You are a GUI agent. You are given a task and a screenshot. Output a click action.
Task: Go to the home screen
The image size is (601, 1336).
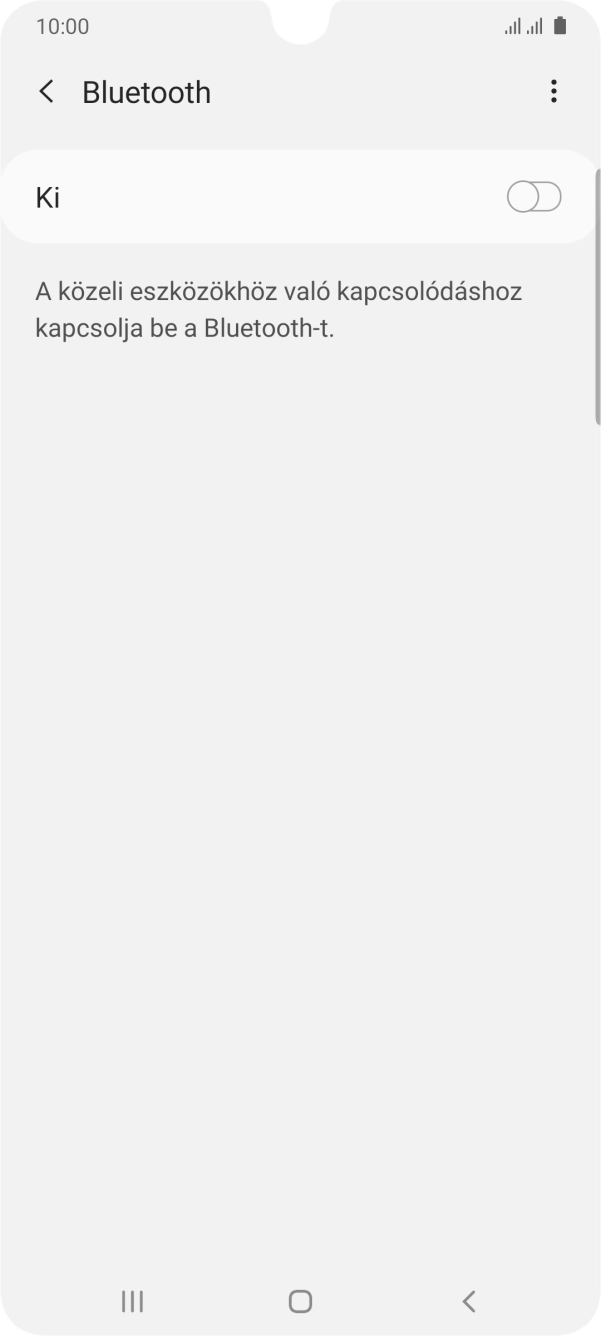[300, 1300]
